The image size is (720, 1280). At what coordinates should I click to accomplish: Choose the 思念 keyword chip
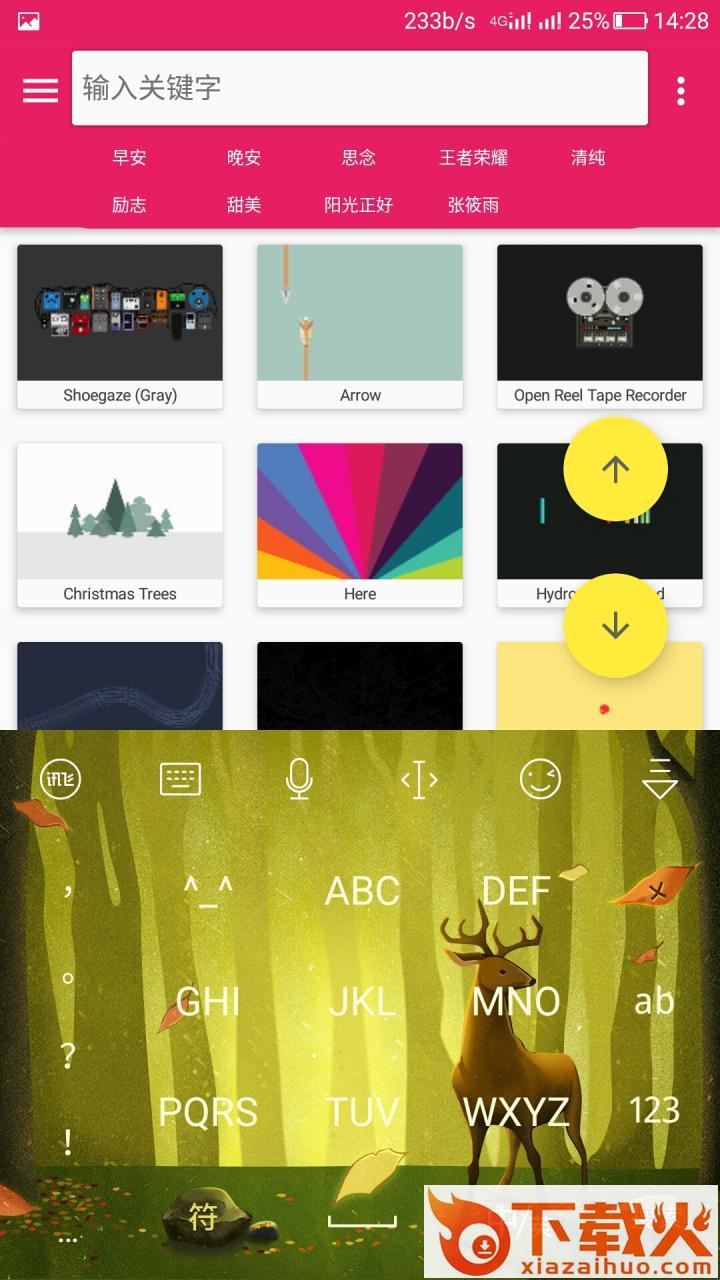(x=359, y=157)
